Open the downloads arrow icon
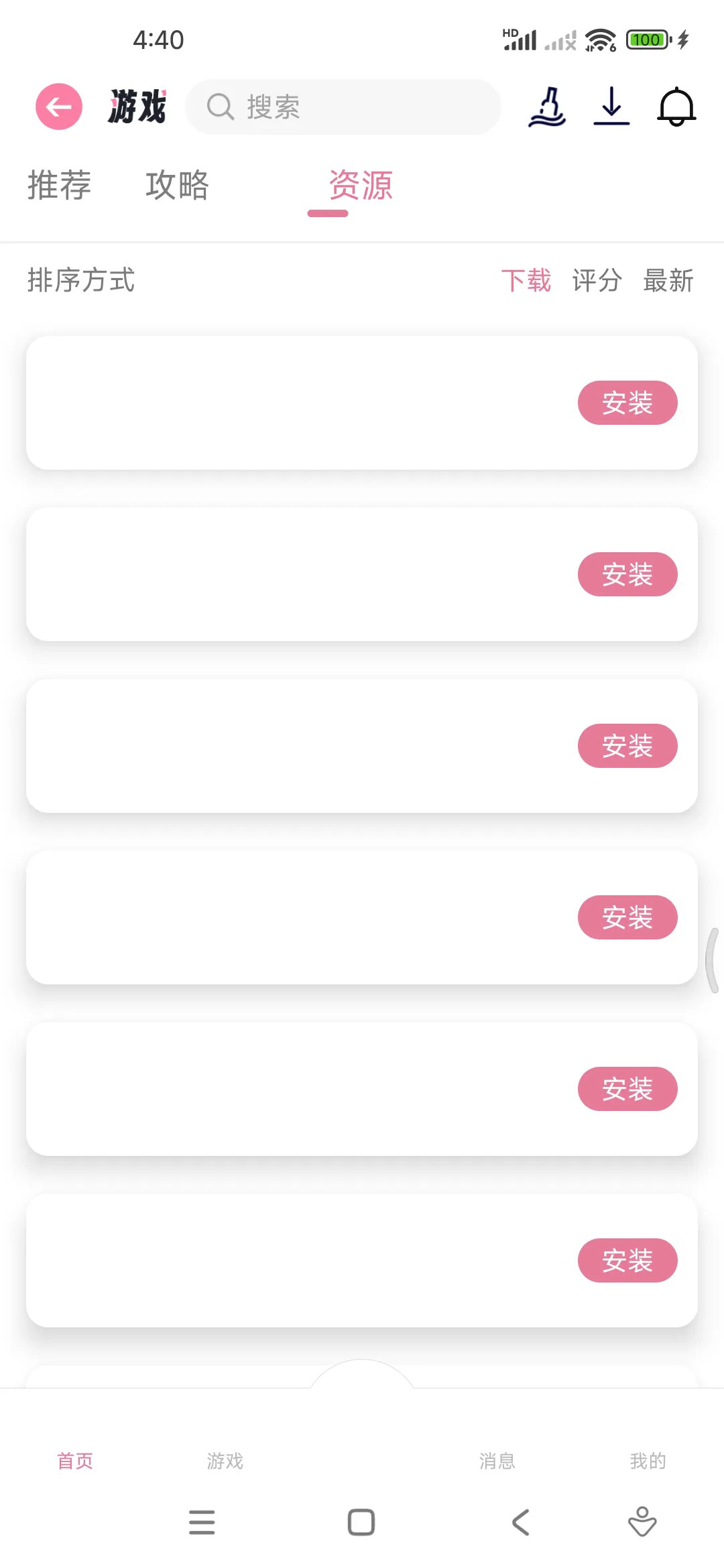 [x=611, y=107]
